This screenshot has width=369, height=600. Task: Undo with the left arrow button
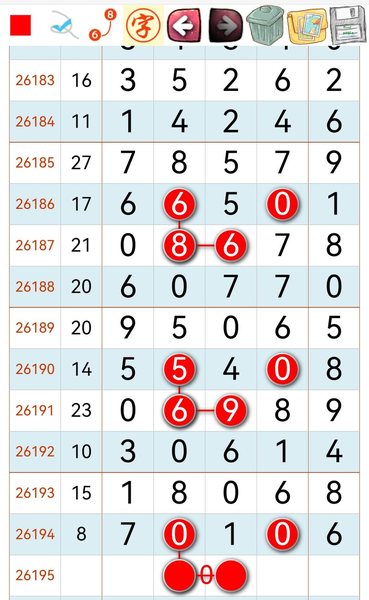tap(184, 25)
